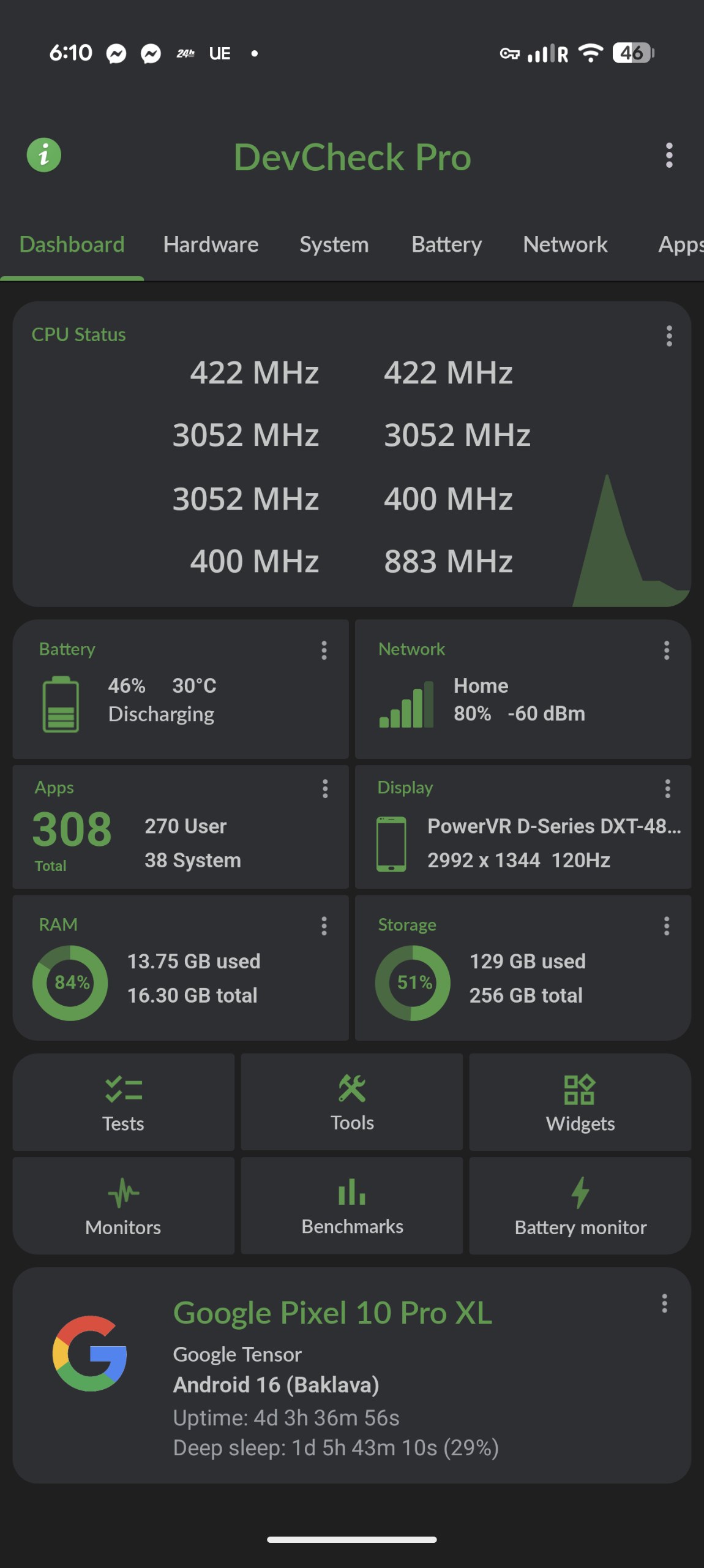Run Benchmarks
The image size is (704, 1568).
click(352, 1206)
